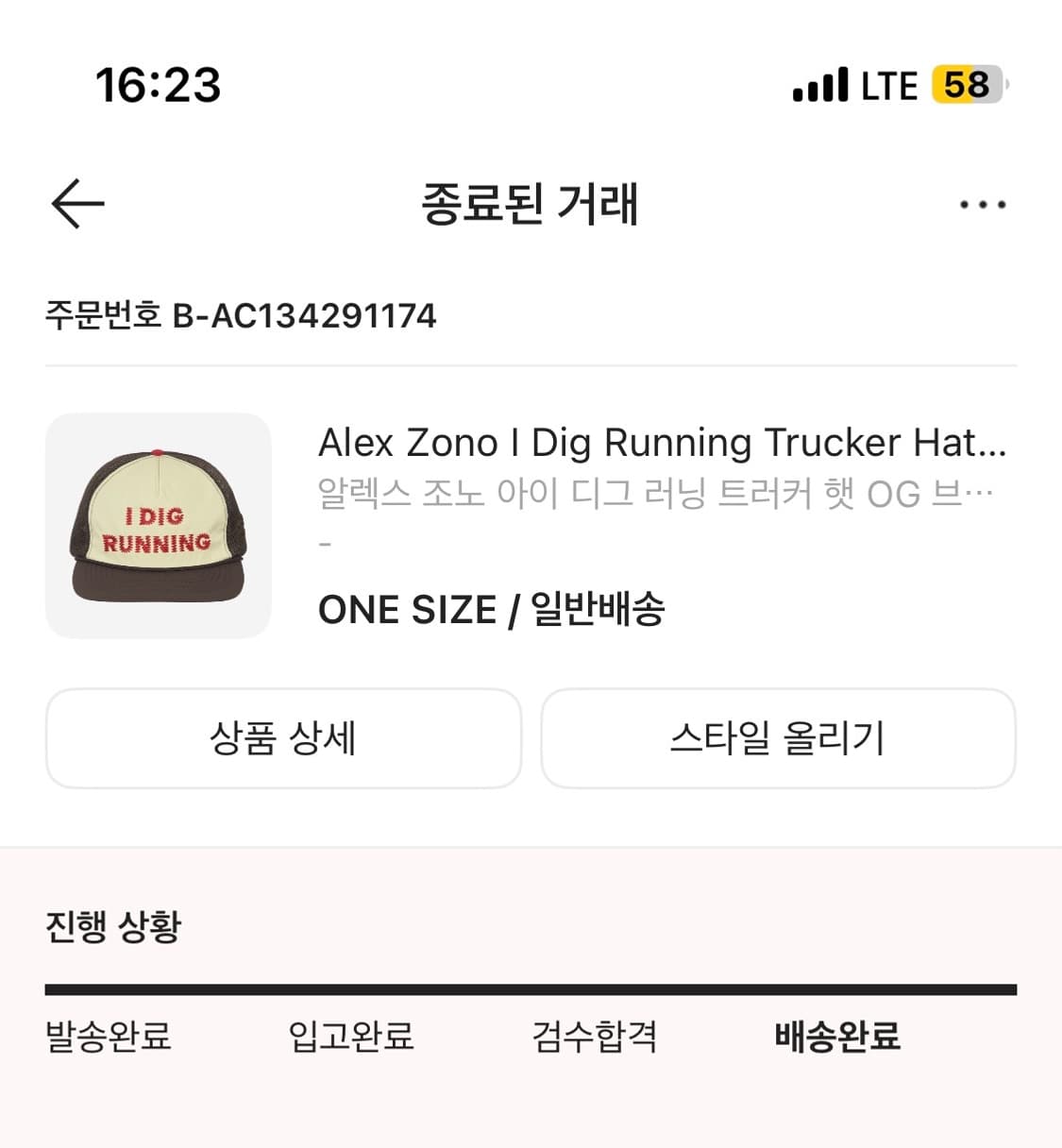This screenshot has width=1062, height=1148.
Task: Select the order number B-AC134291174
Action: (x=241, y=316)
